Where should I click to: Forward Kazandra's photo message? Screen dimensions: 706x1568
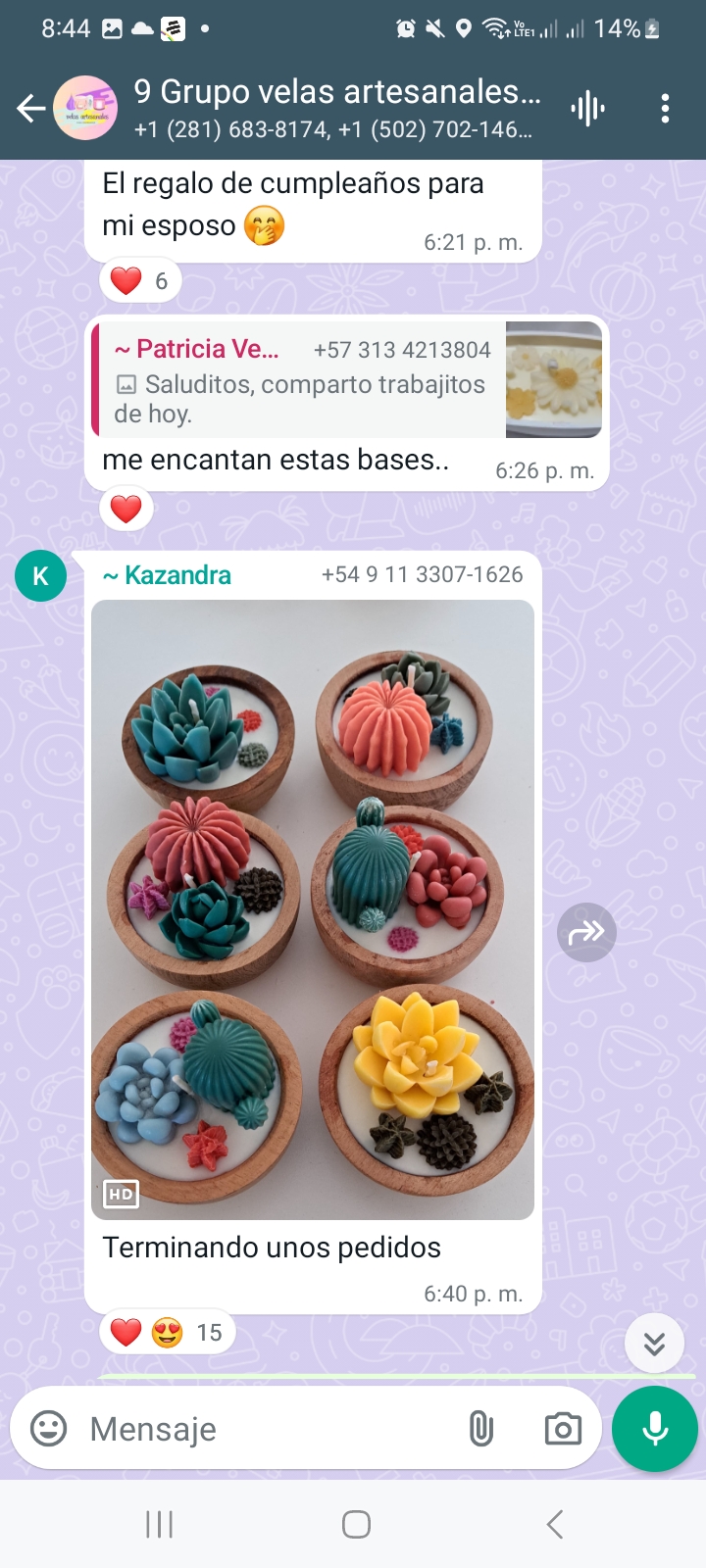click(x=586, y=932)
